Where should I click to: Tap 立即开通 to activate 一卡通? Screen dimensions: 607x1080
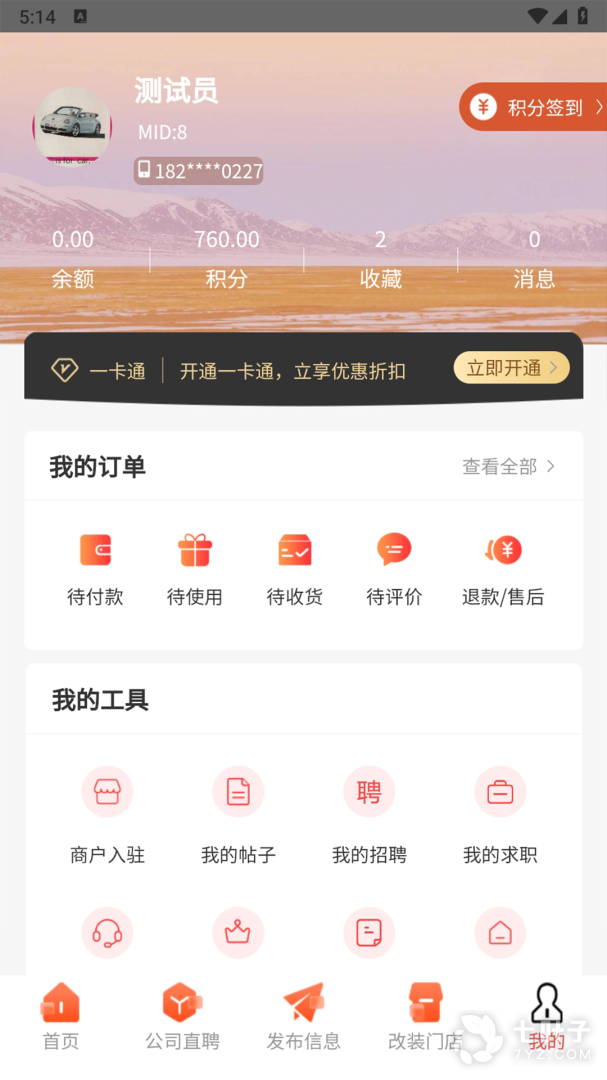511,368
